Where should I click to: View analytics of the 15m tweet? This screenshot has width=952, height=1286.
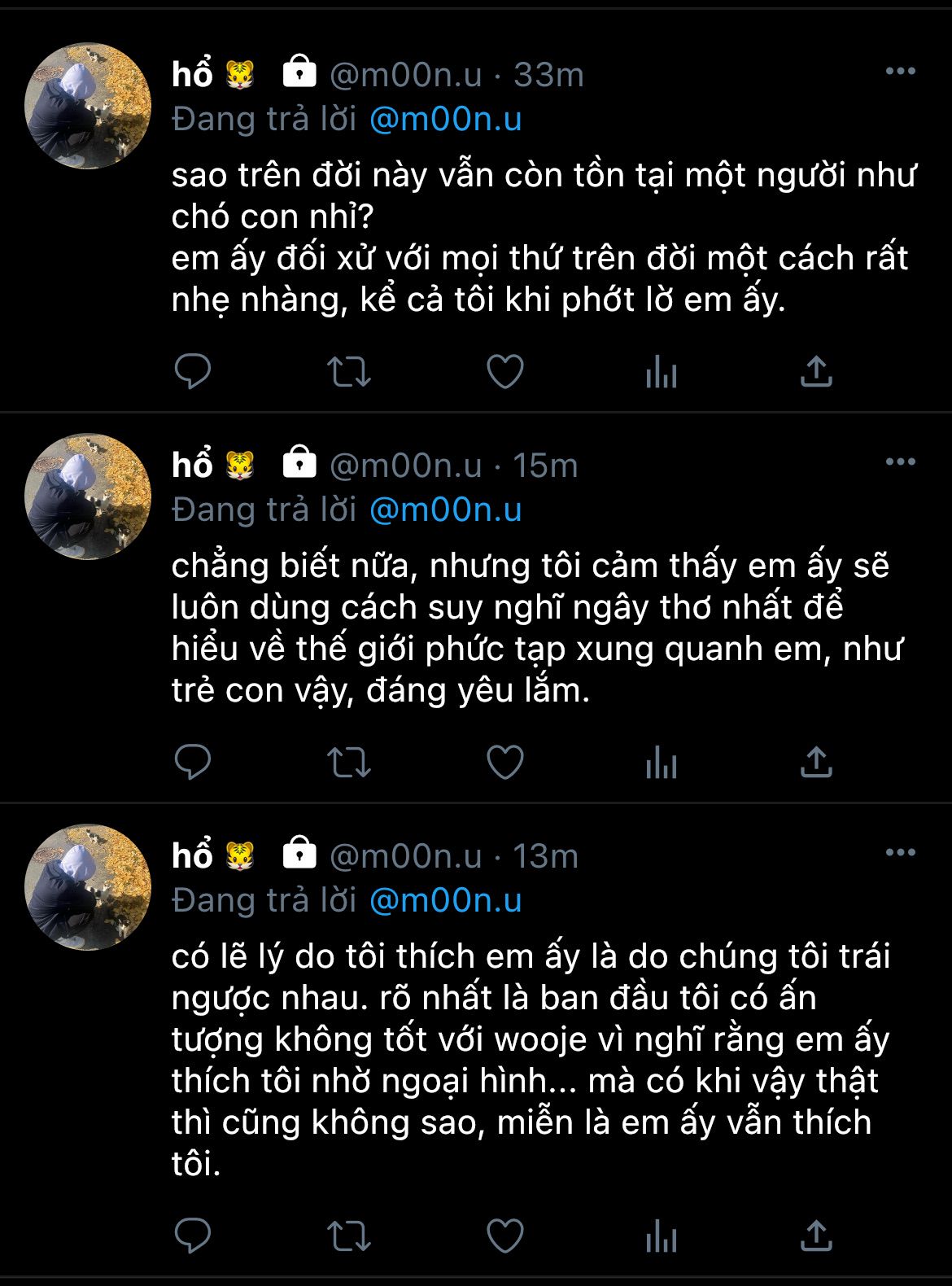[661, 763]
